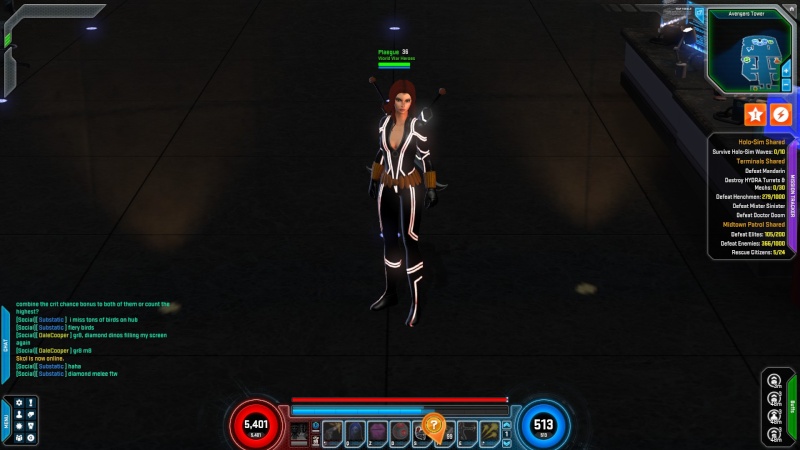The image size is (800, 450).
Task: Tap the orange star button under minimap
Action: 755,114
